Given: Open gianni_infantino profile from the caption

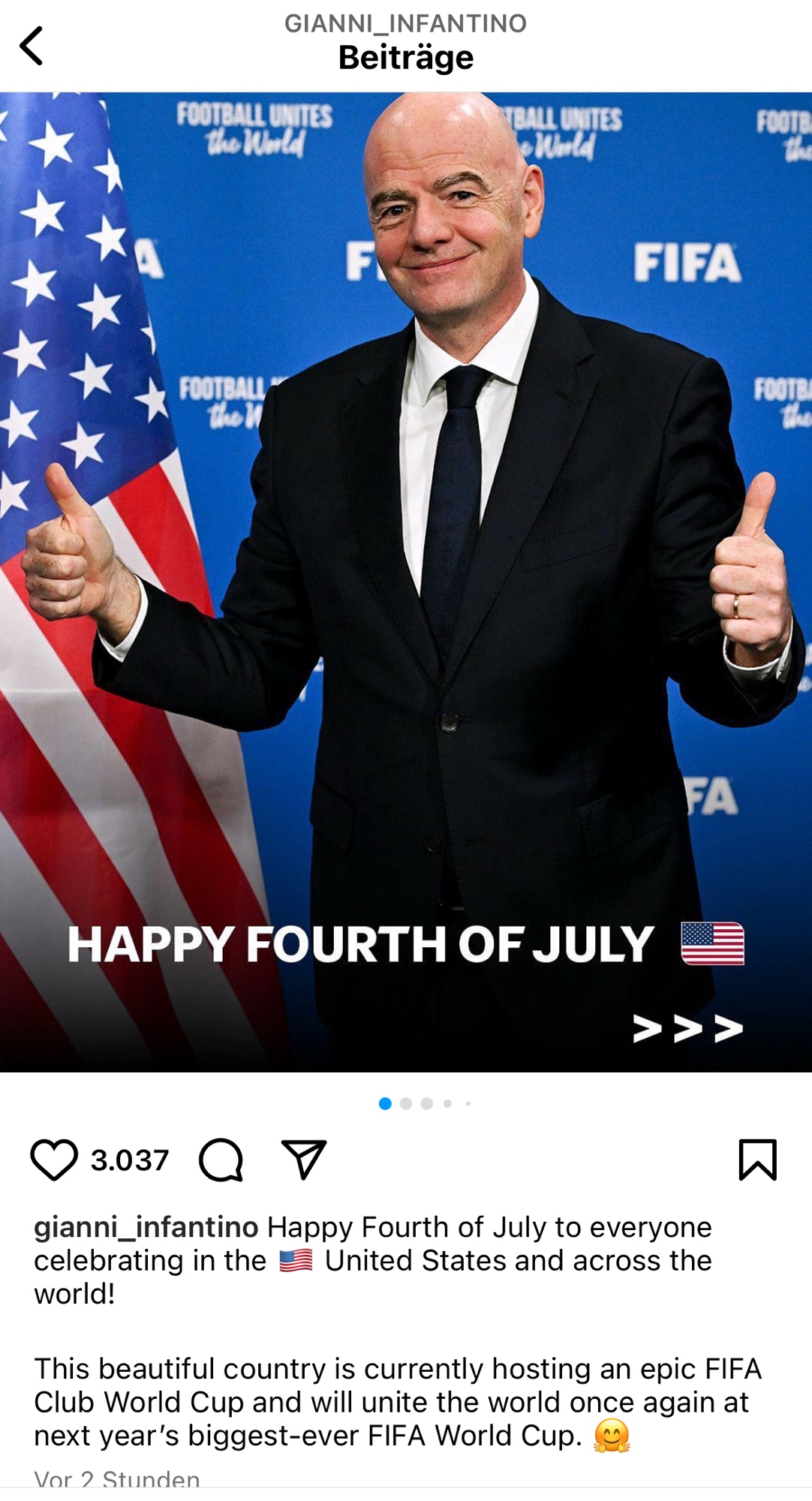Looking at the screenshot, I should [x=146, y=1227].
